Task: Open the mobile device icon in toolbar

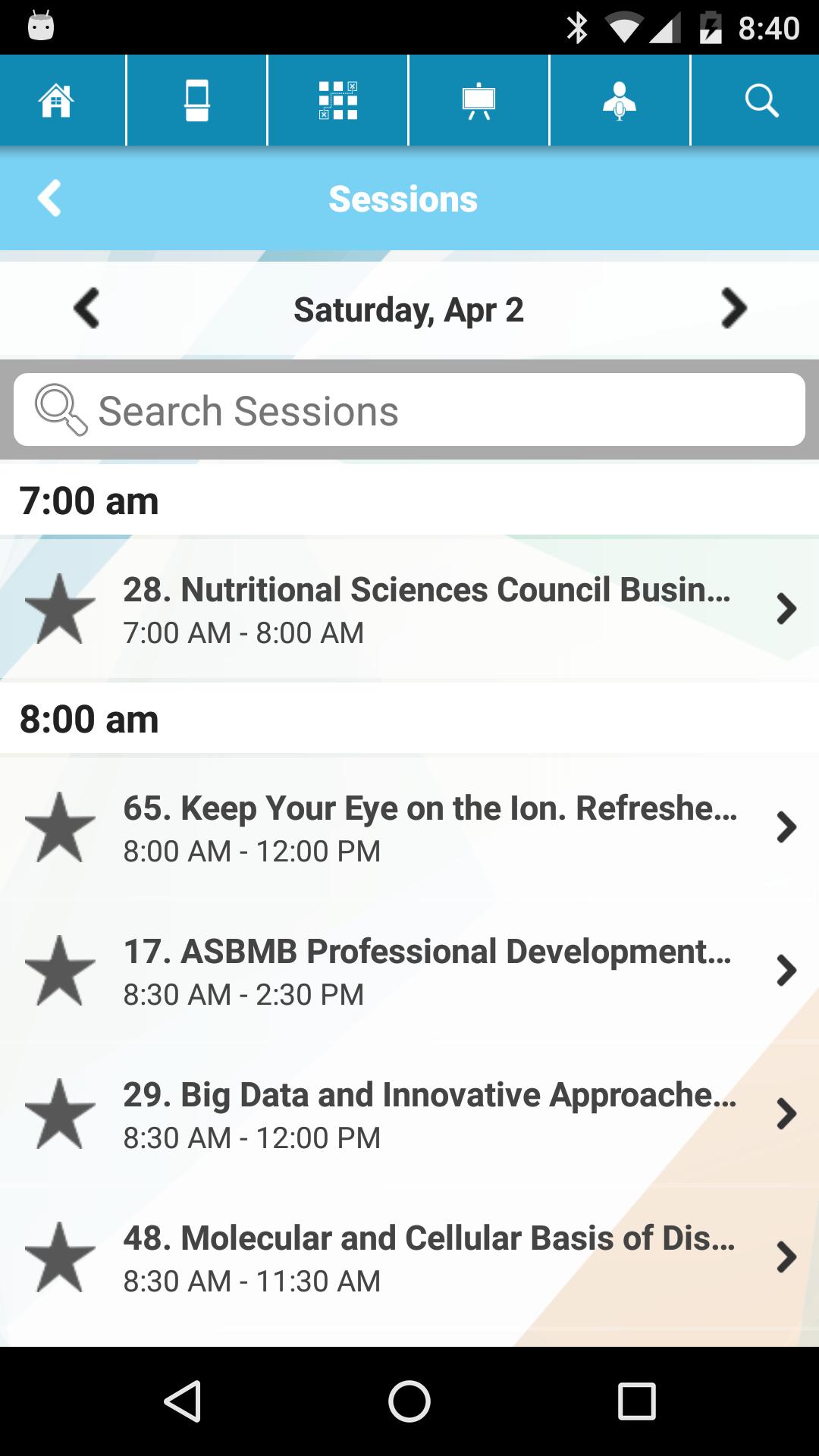Action: (197, 100)
